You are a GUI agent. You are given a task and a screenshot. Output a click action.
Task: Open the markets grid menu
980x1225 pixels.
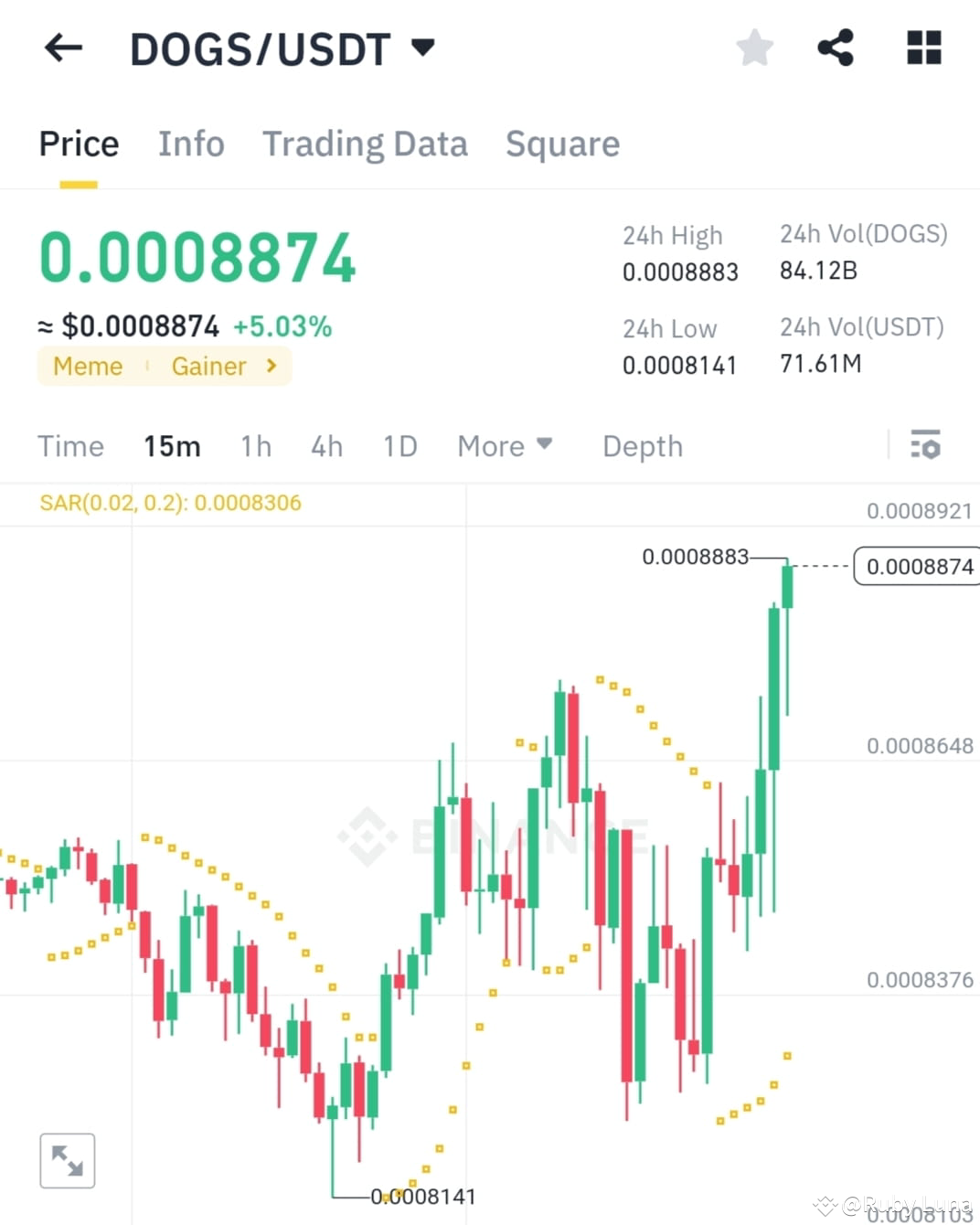[923, 48]
